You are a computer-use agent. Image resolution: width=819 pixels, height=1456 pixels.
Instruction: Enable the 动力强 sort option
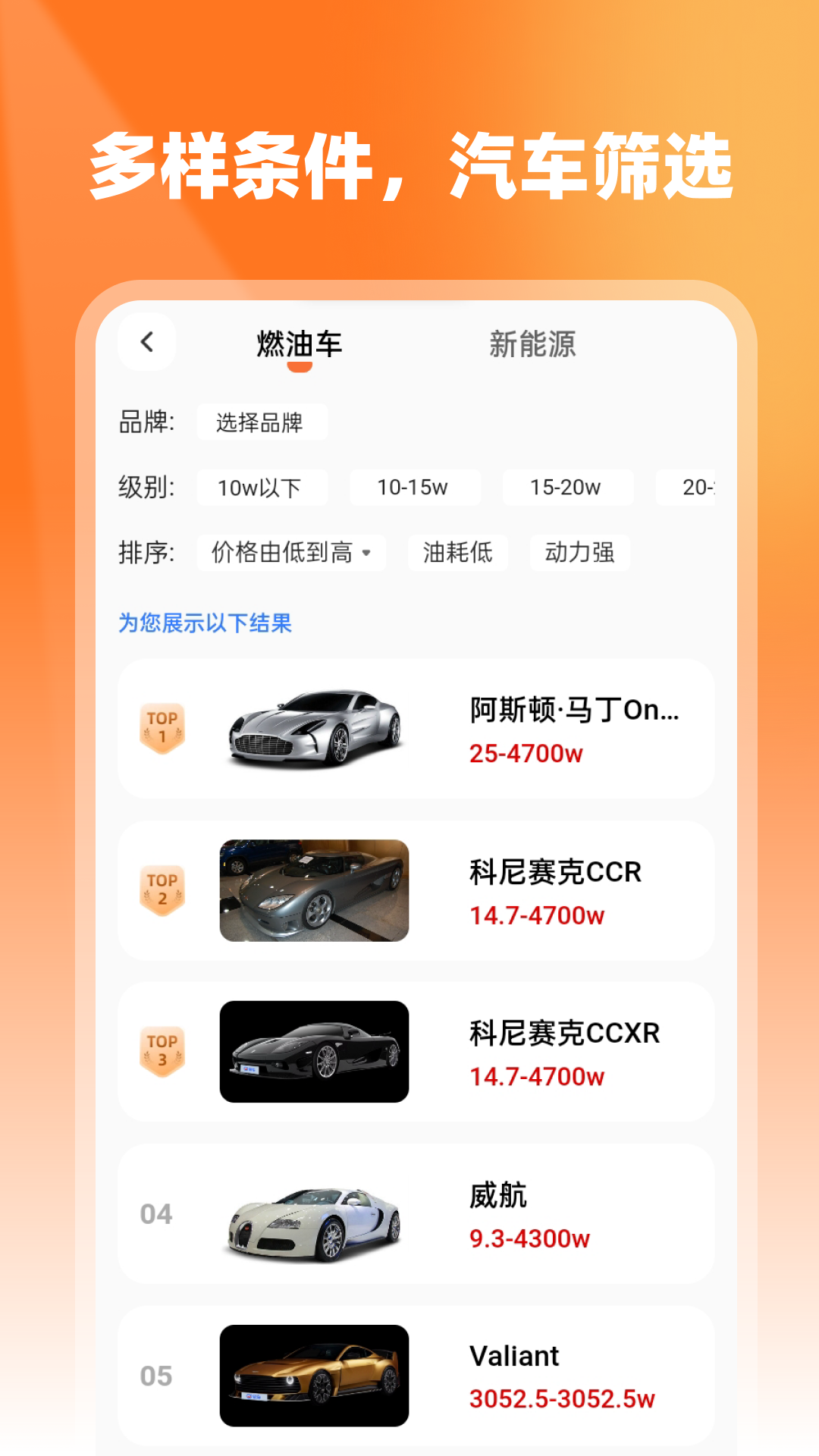[579, 554]
